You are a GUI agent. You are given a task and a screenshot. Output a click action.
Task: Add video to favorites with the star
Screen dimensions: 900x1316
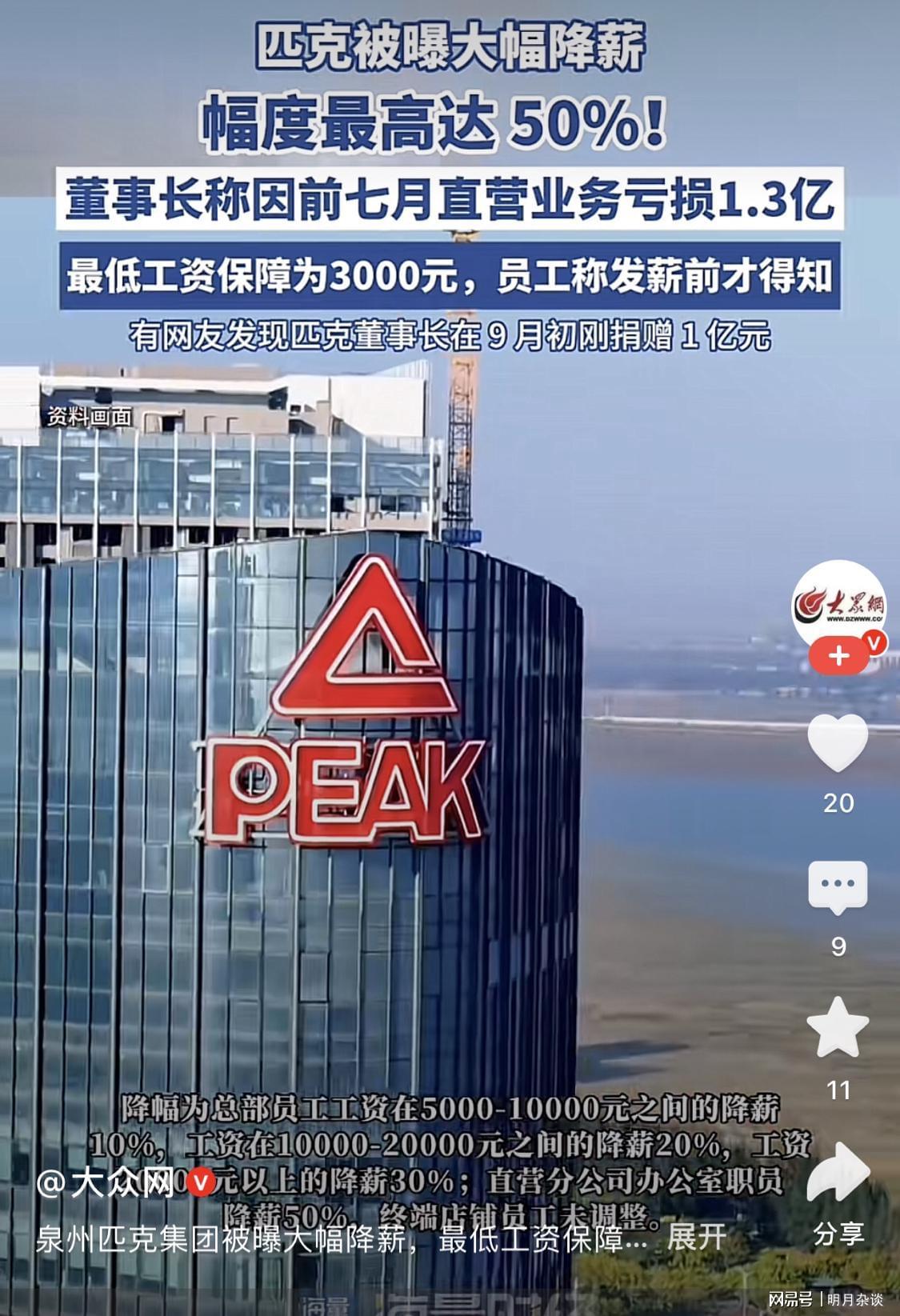pos(838,1029)
